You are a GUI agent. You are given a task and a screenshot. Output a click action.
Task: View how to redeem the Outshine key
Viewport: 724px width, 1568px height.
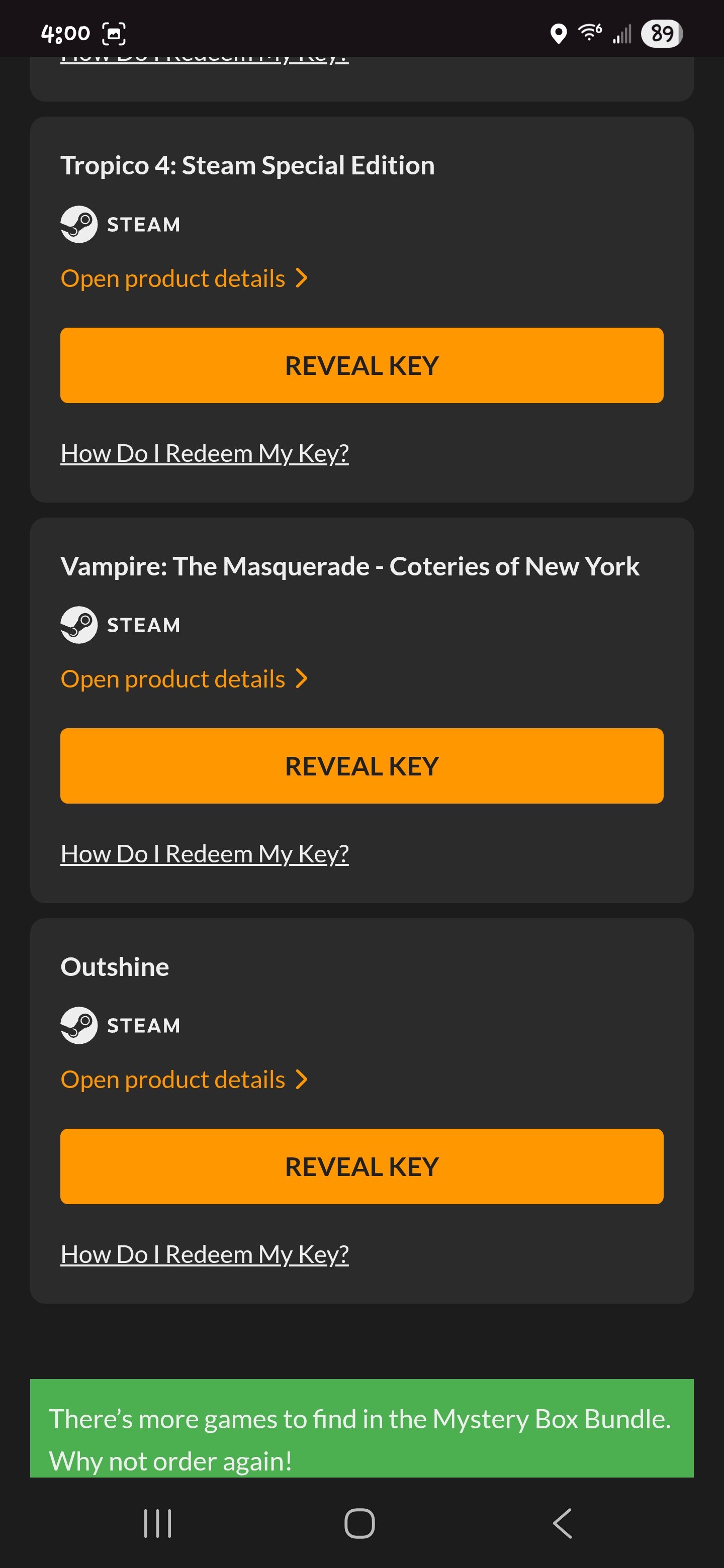pyautogui.click(x=205, y=1254)
